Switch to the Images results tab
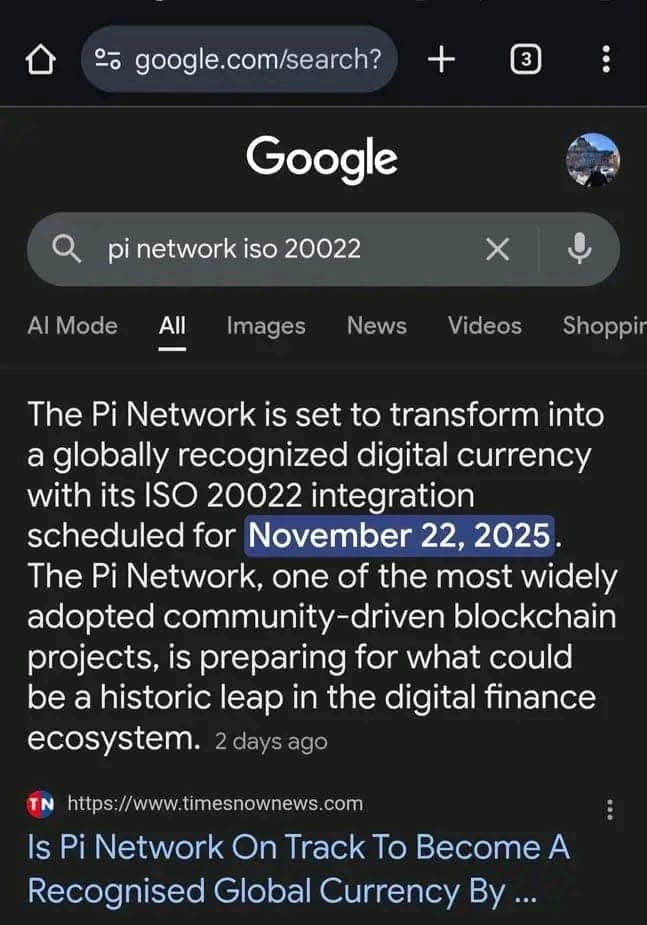Screen dimensions: 647x925 pyautogui.click(x=266, y=326)
